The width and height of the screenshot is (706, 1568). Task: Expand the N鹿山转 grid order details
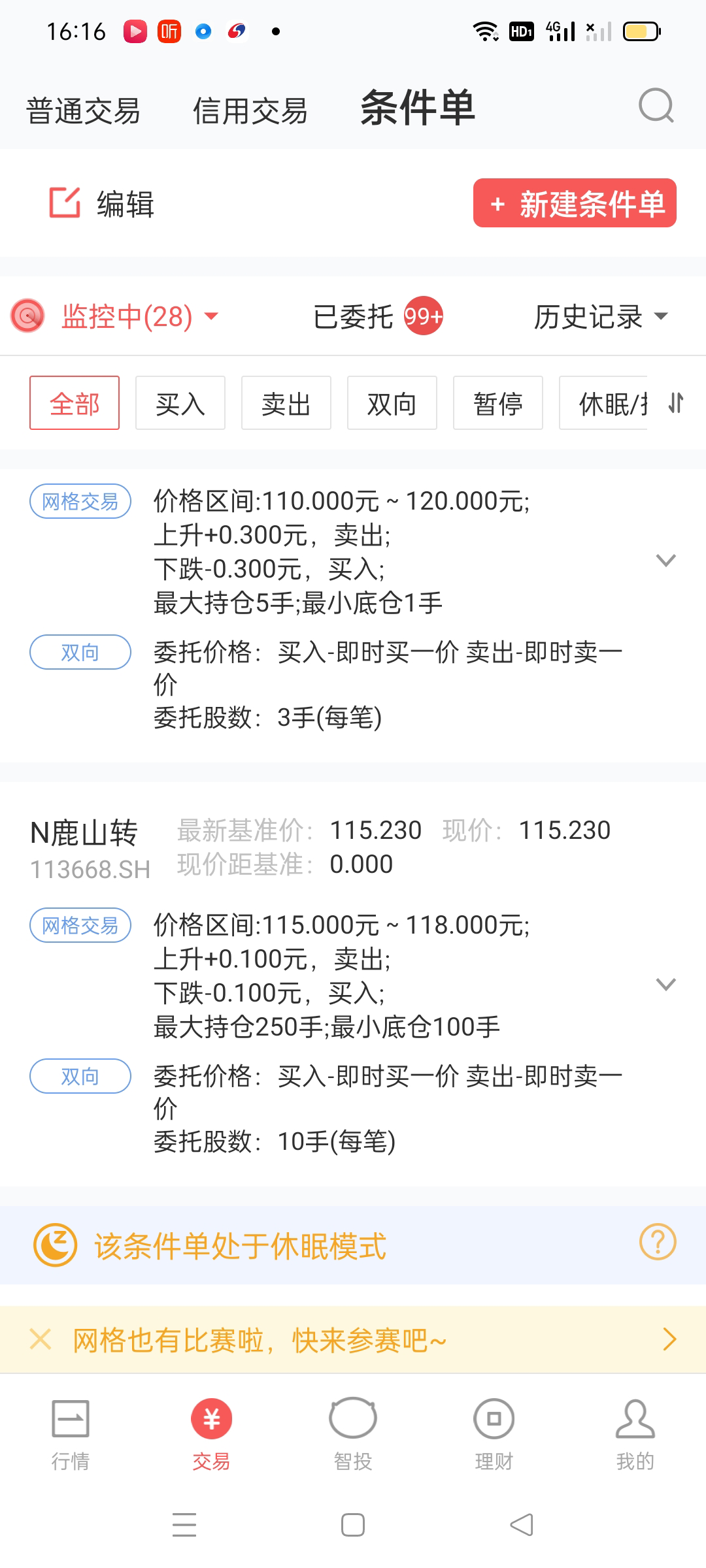tap(665, 985)
